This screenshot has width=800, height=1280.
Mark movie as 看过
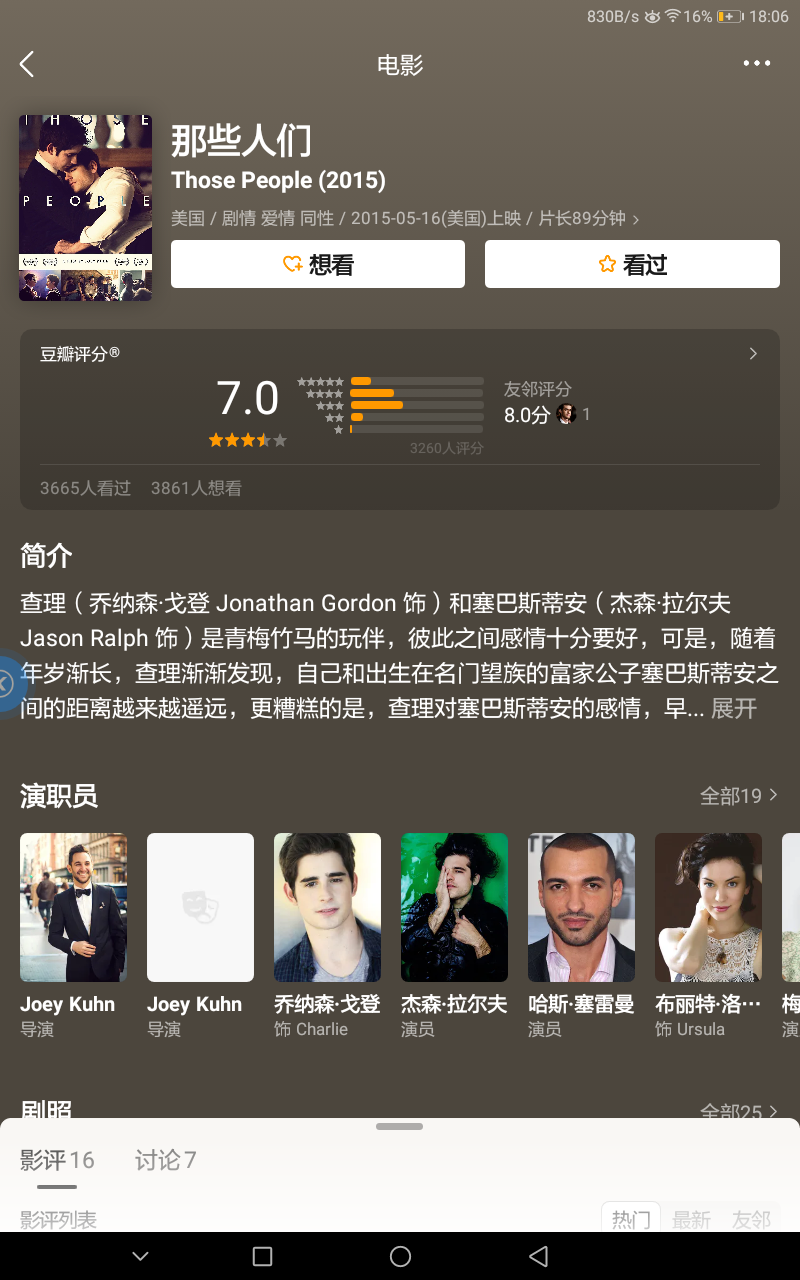pyautogui.click(x=632, y=264)
